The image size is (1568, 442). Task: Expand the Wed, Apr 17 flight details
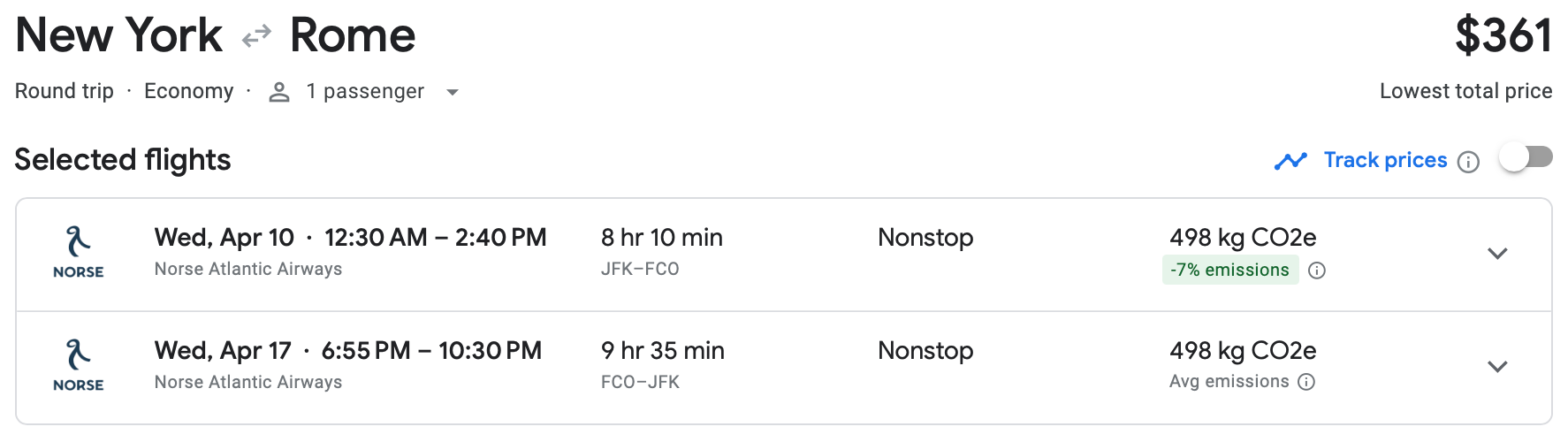(1496, 367)
